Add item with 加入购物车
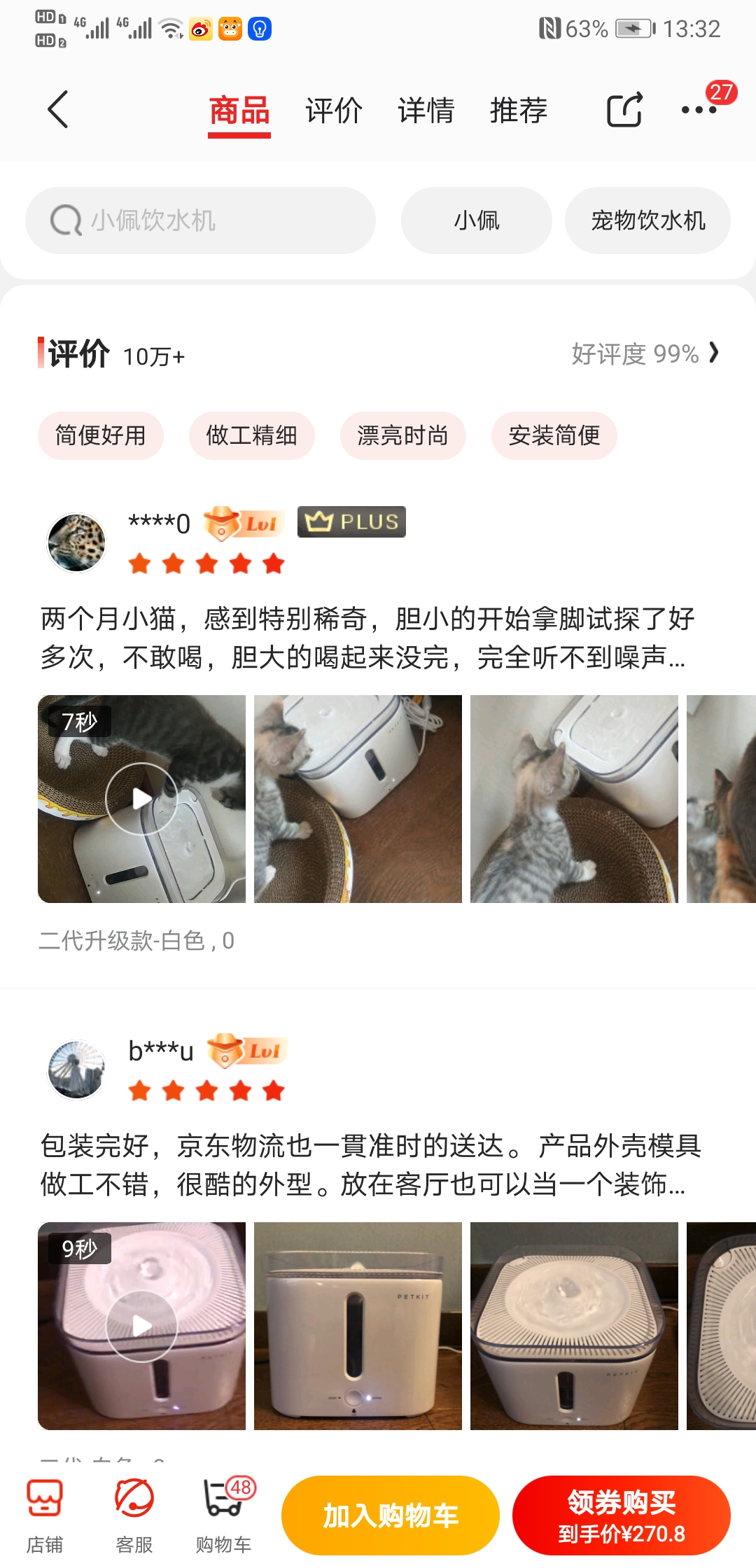756x1568 pixels. [390, 1515]
